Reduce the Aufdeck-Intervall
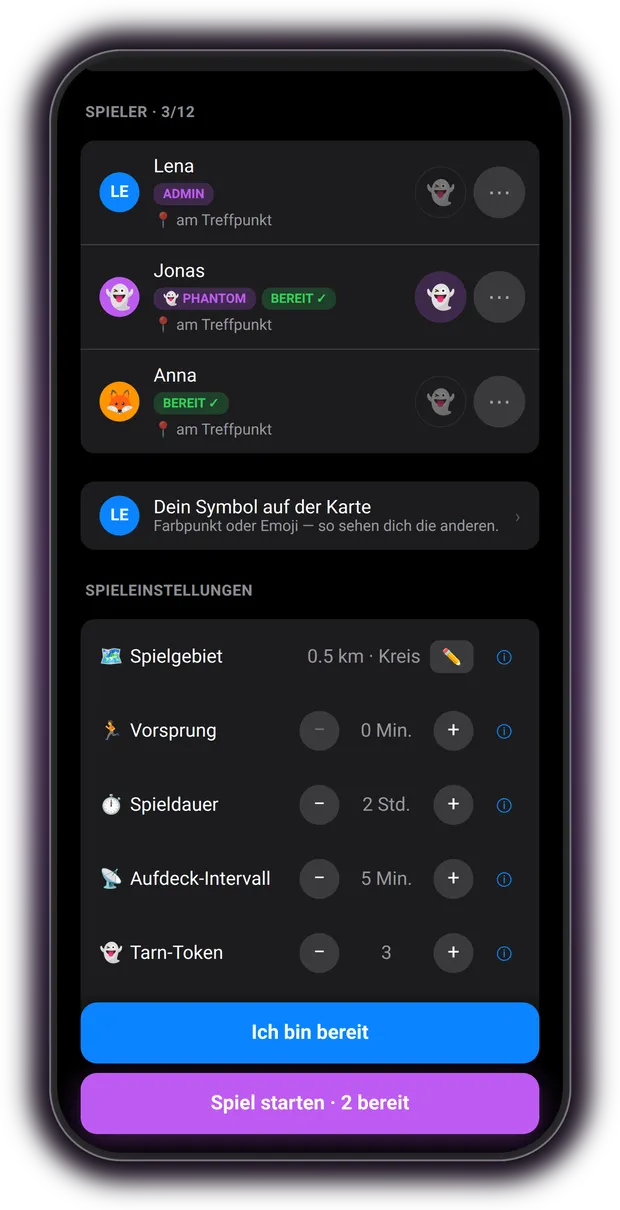Screen dimensions: 620x1210 coord(319,879)
